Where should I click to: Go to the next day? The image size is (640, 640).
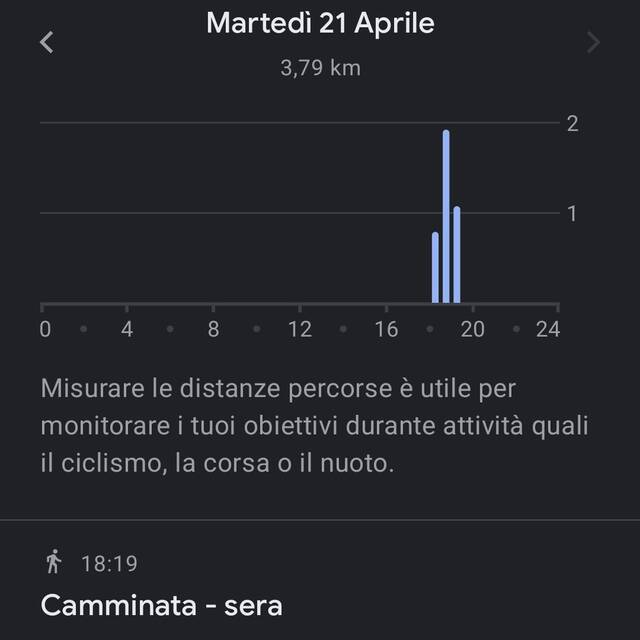point(593,42)
